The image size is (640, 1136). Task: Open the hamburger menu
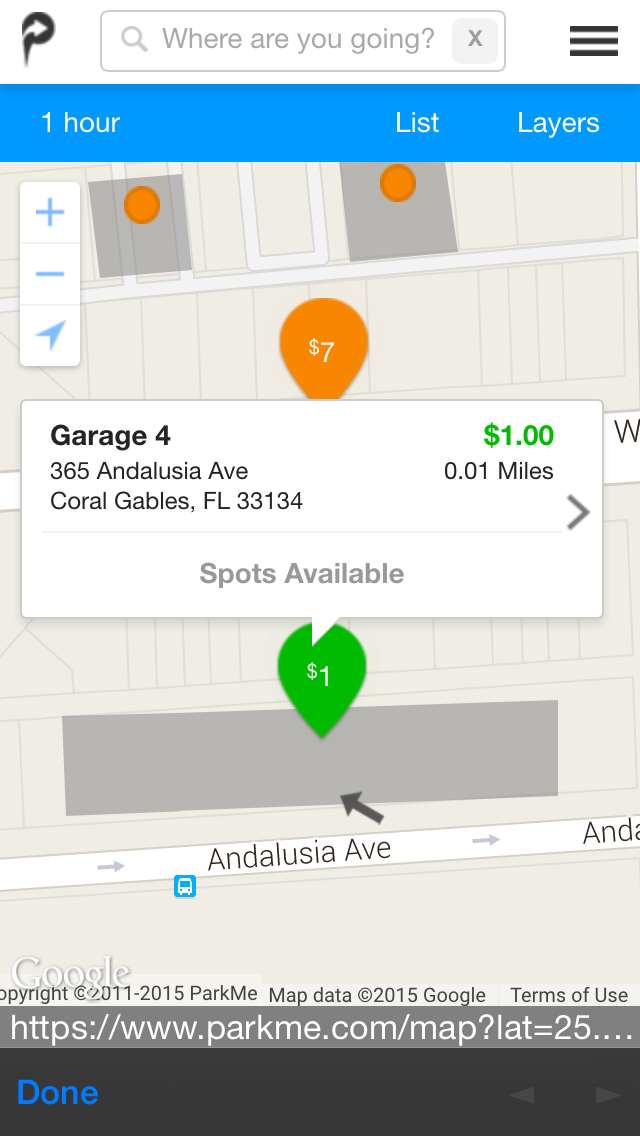pyautogui.click(x=593, y=40)
